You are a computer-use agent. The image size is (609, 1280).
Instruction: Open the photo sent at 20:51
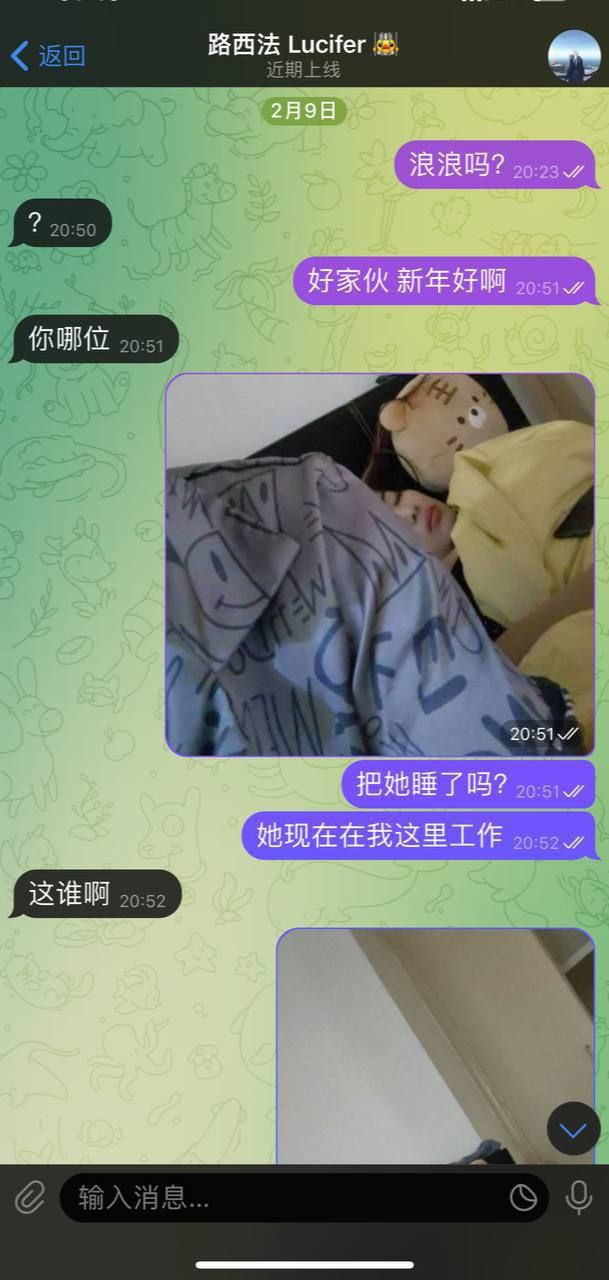point(380,564)
